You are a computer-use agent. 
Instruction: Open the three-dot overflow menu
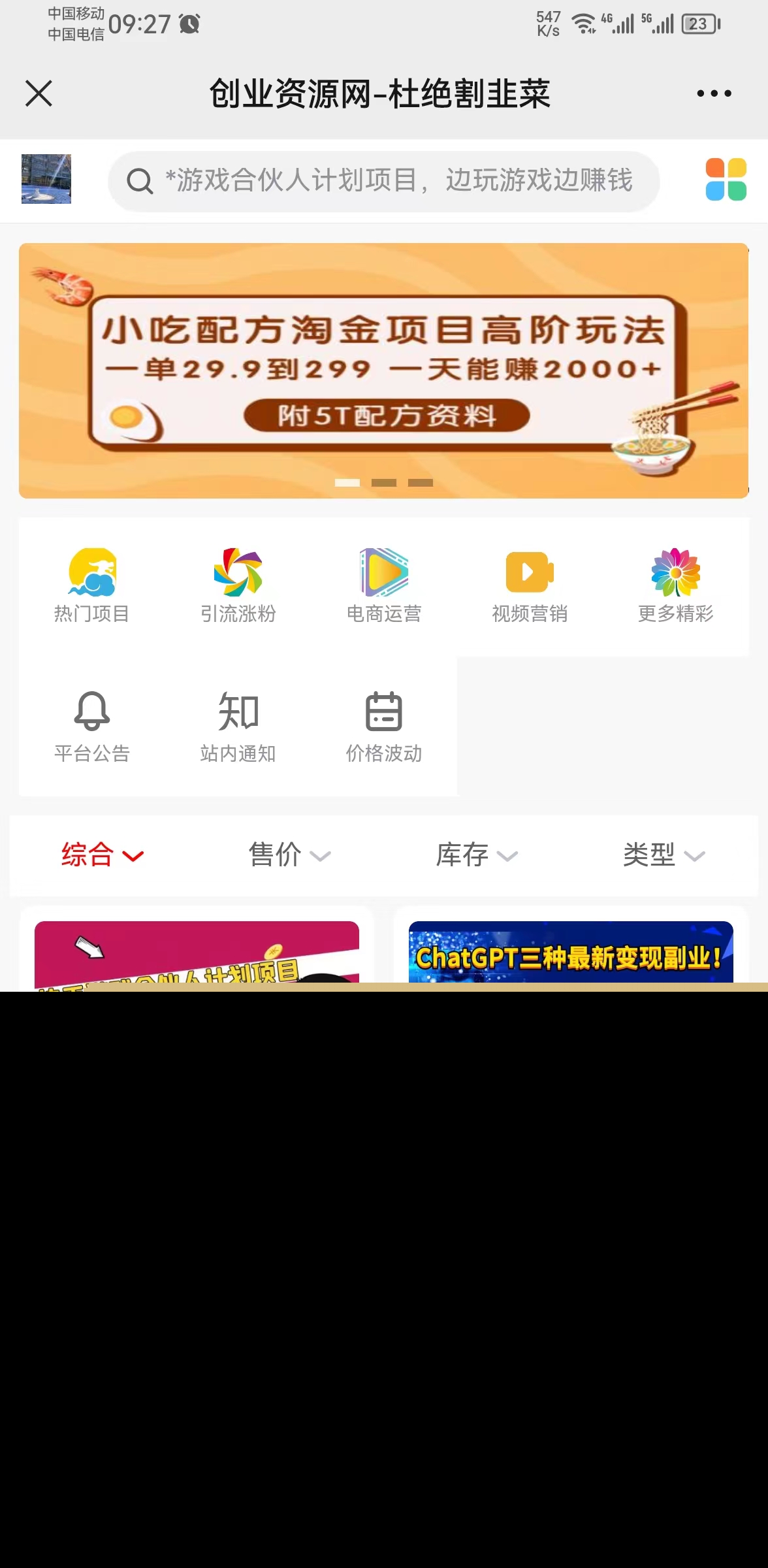tap(714, 93)
